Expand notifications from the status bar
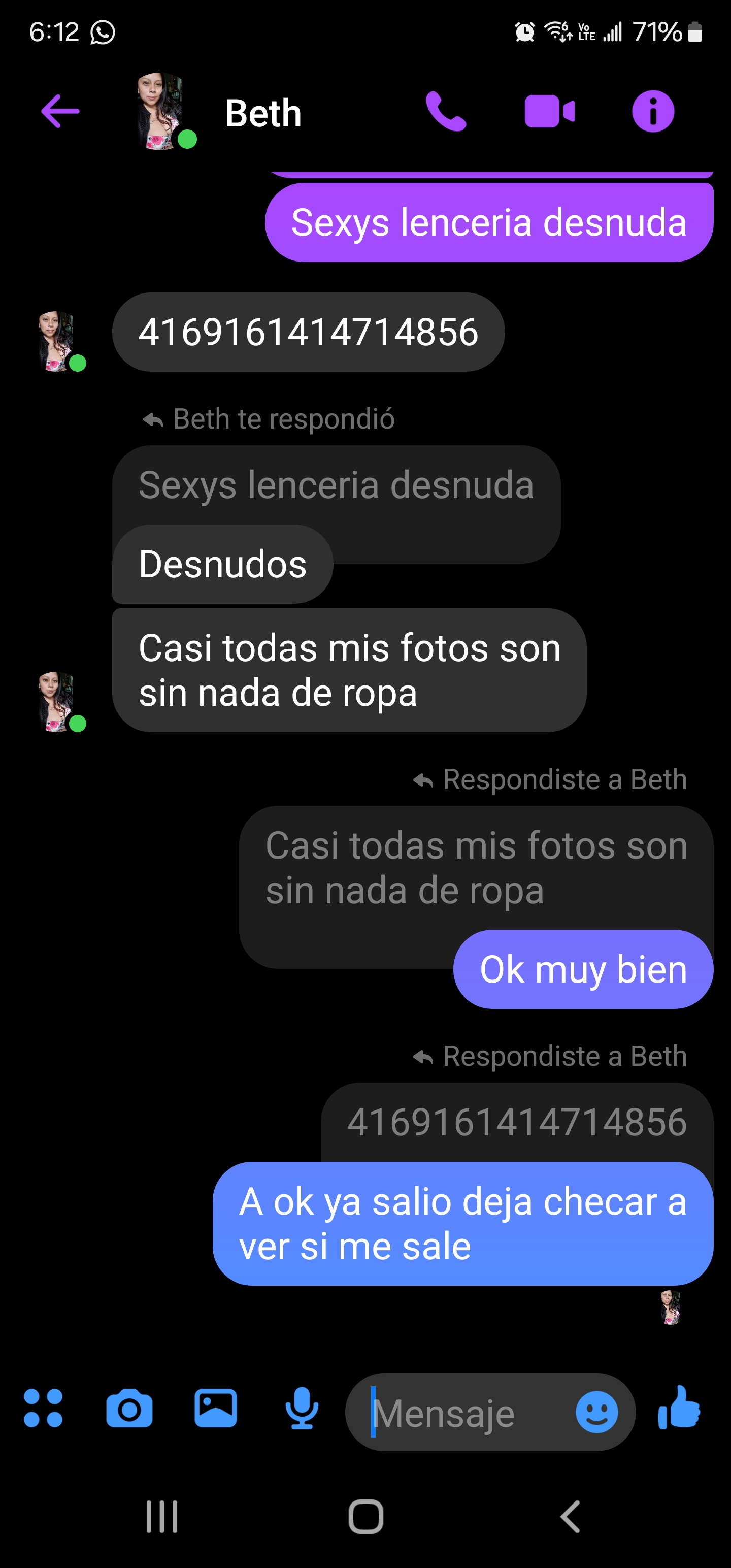 (365, 31)
